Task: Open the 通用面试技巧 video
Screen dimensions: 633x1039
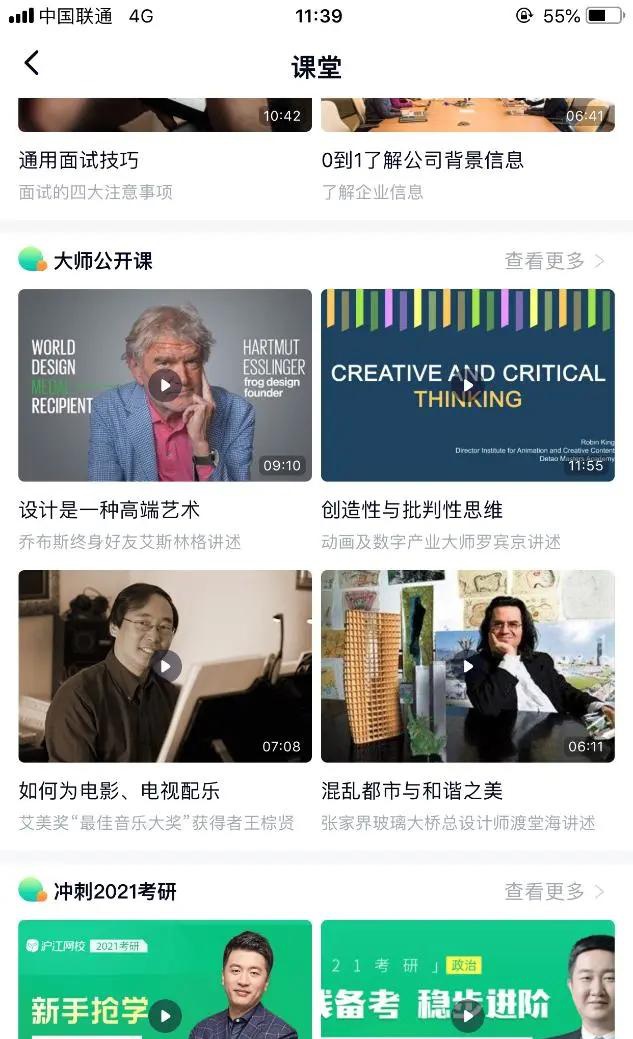Action: click(x=165, y=115)
